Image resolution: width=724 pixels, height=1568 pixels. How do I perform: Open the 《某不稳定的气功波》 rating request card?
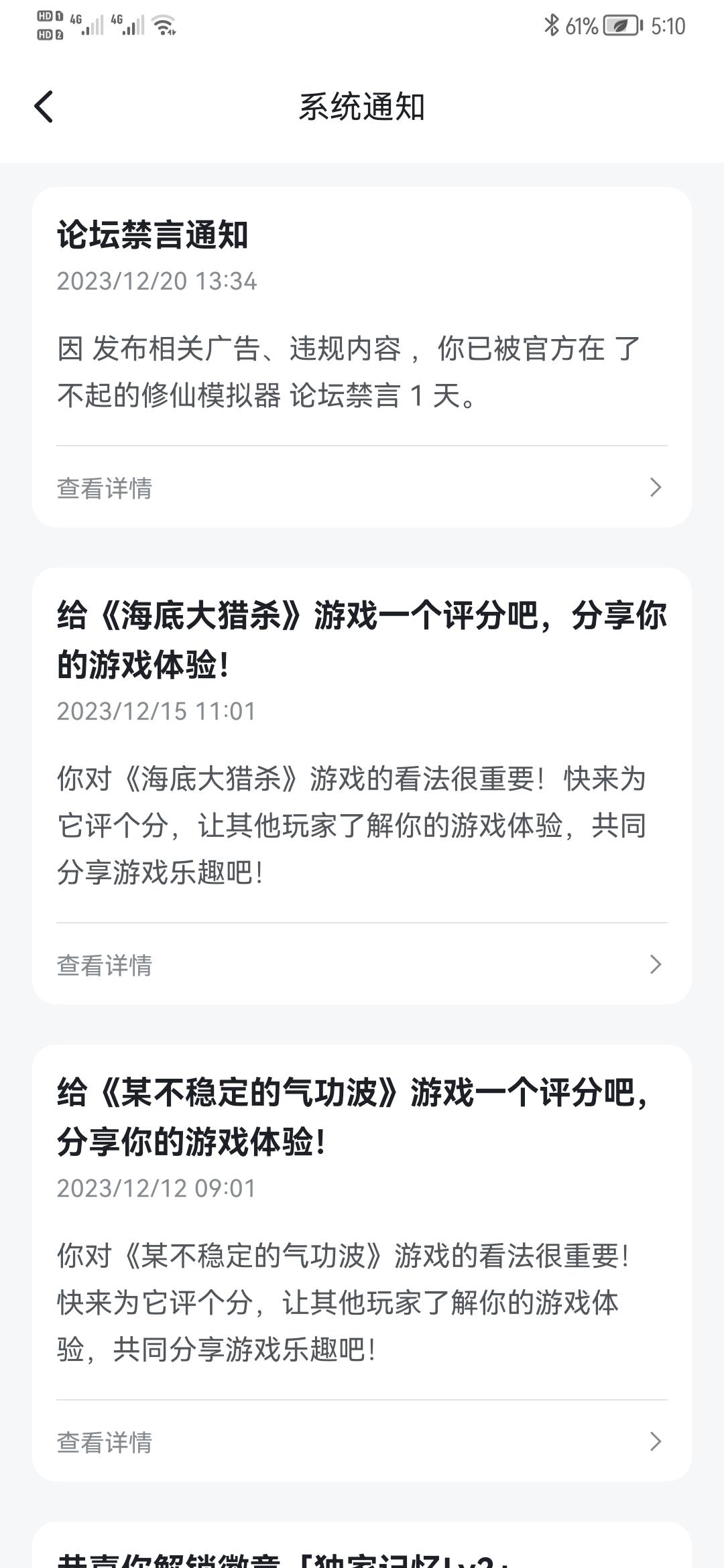(x=361, y=1213)
